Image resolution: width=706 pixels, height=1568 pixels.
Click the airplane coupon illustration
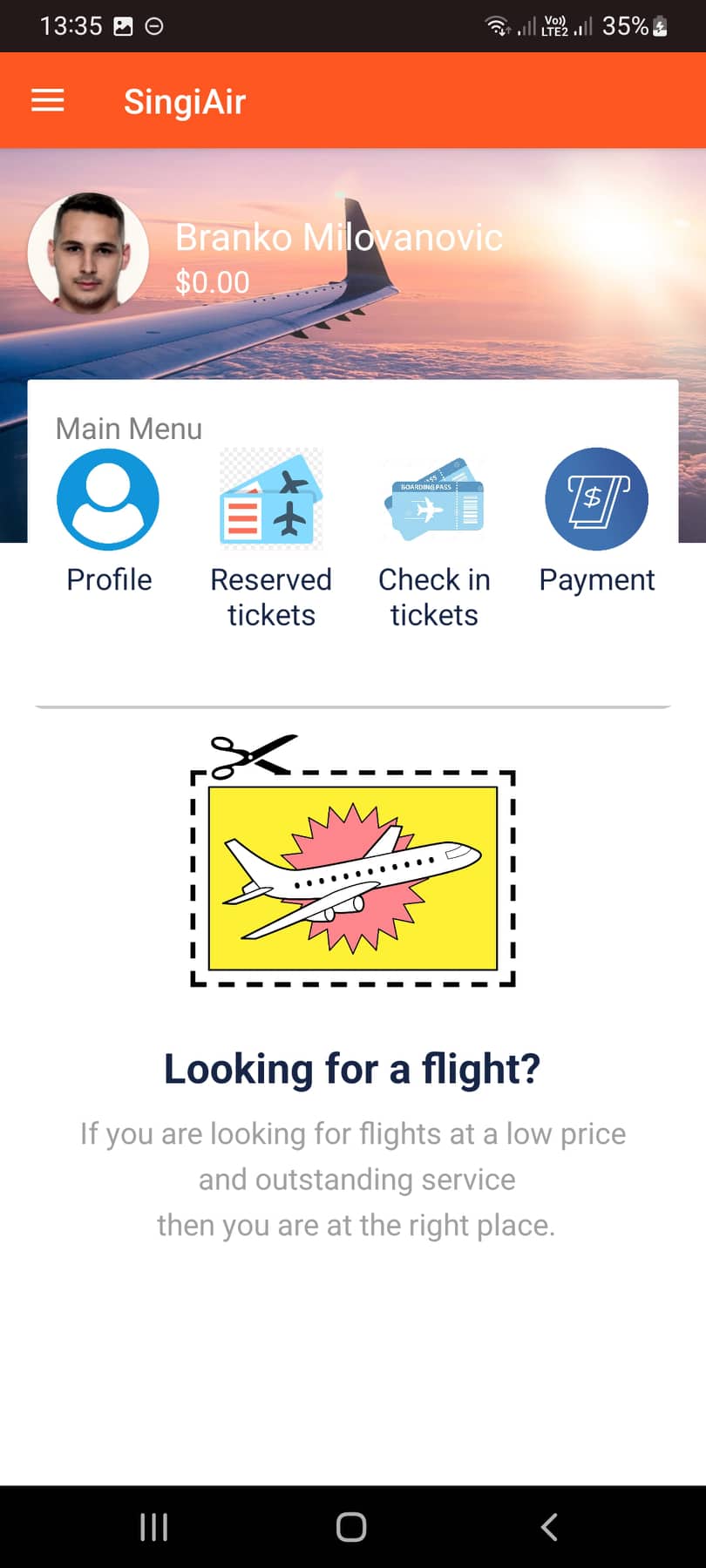[x=352, y=880]
